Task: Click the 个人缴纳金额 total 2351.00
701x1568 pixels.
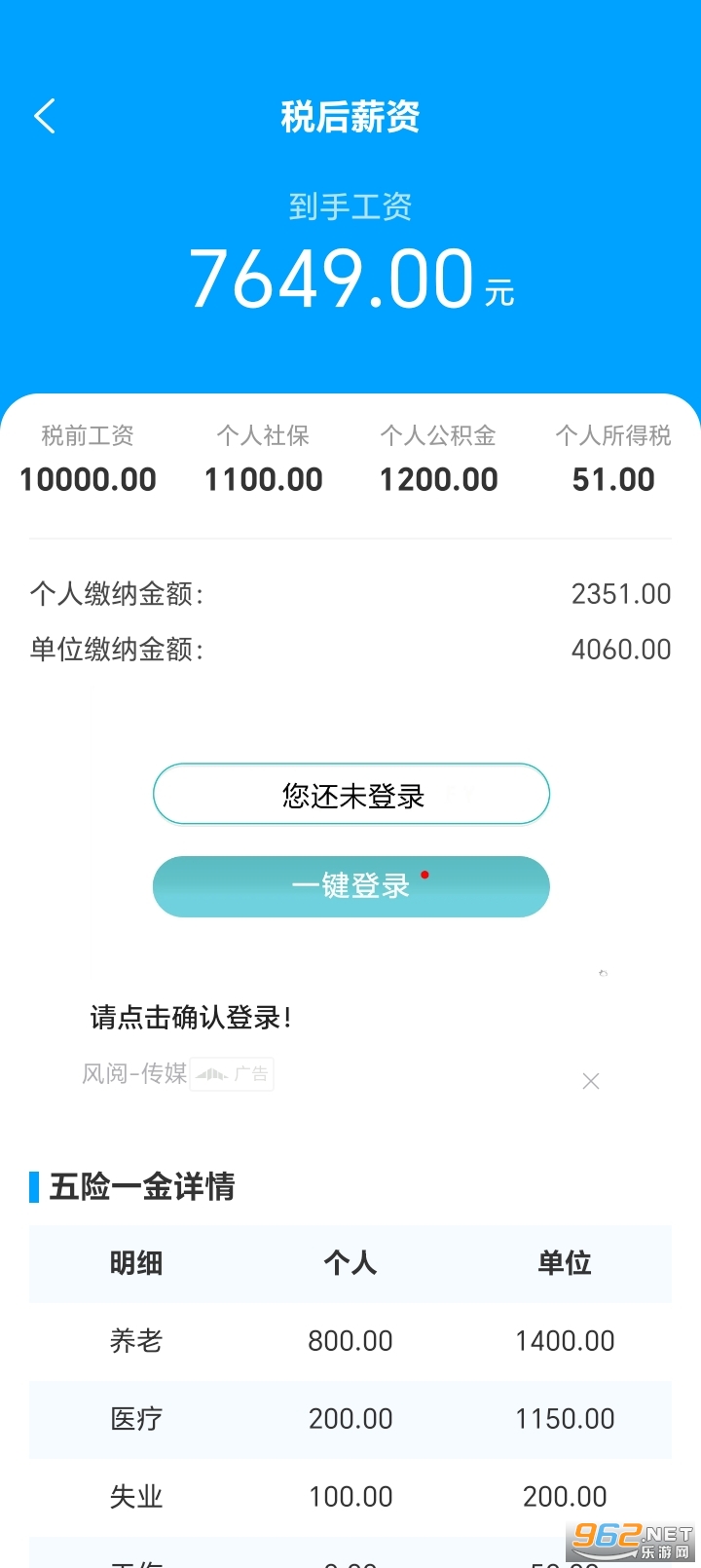Action: point(621,593)
